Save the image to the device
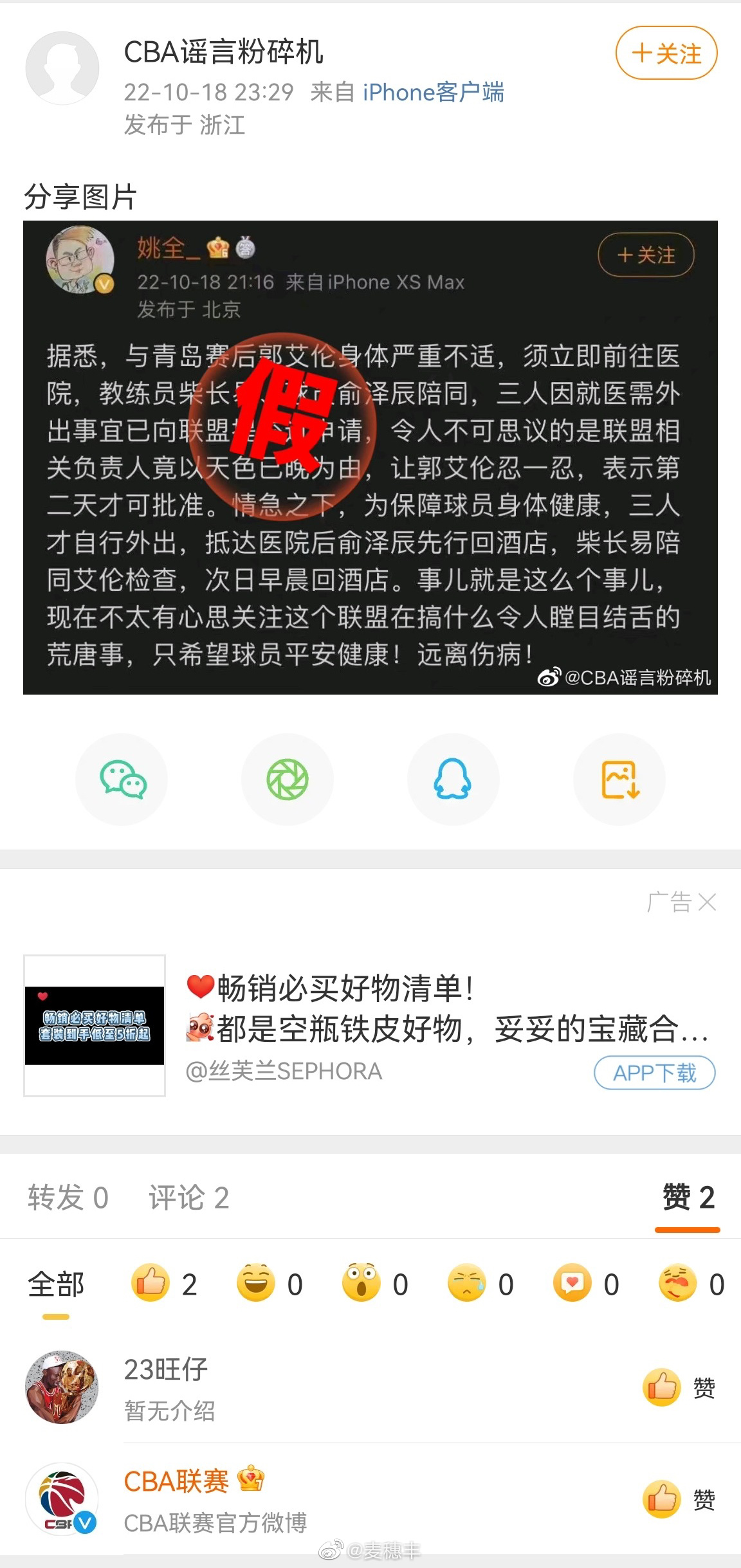The height and width of the screenshot is (1568, 741). click(619, 779)
